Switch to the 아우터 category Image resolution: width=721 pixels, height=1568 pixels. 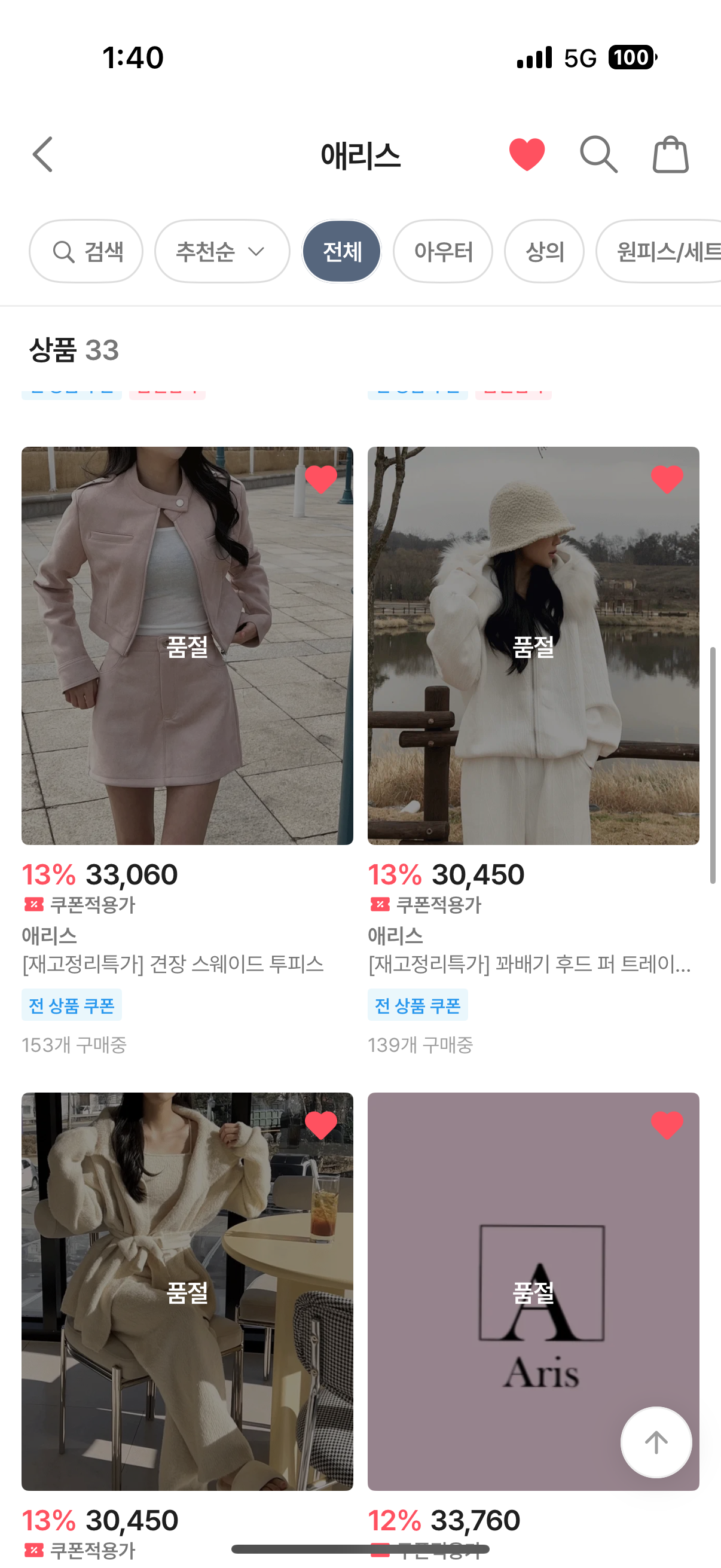pyautogui.click(x=443, y=251)
